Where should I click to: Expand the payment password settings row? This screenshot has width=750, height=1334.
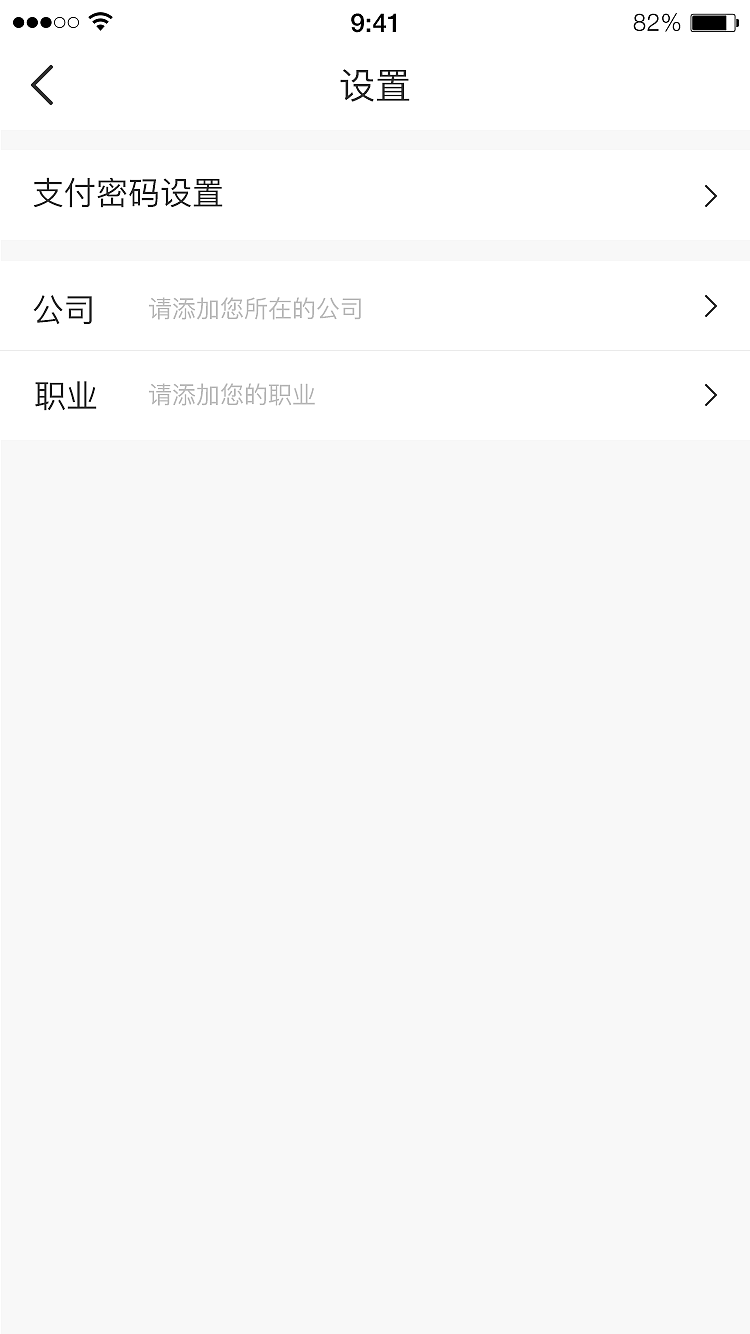375,196
